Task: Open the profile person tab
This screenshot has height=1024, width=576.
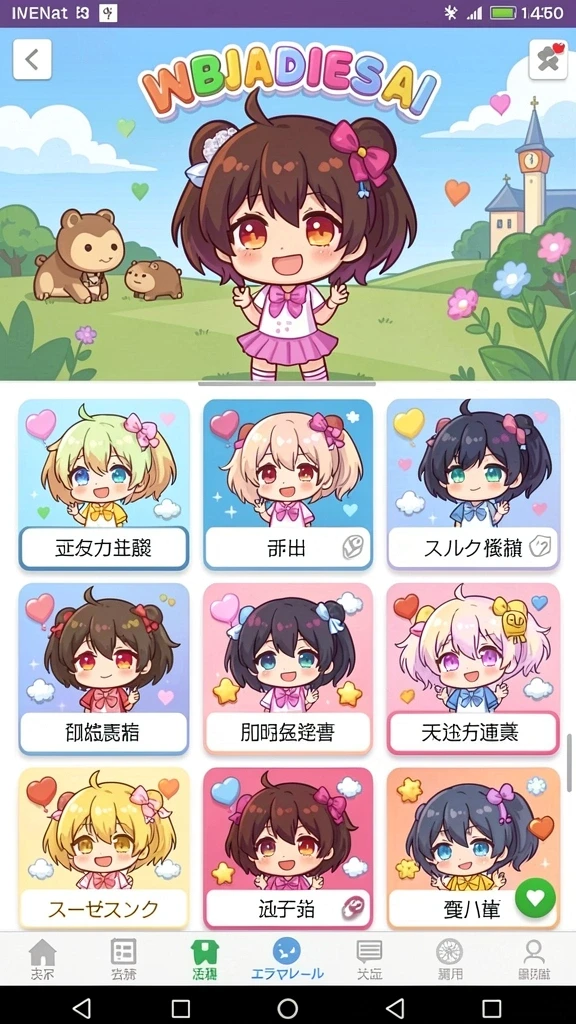Action: click(534, 960)
